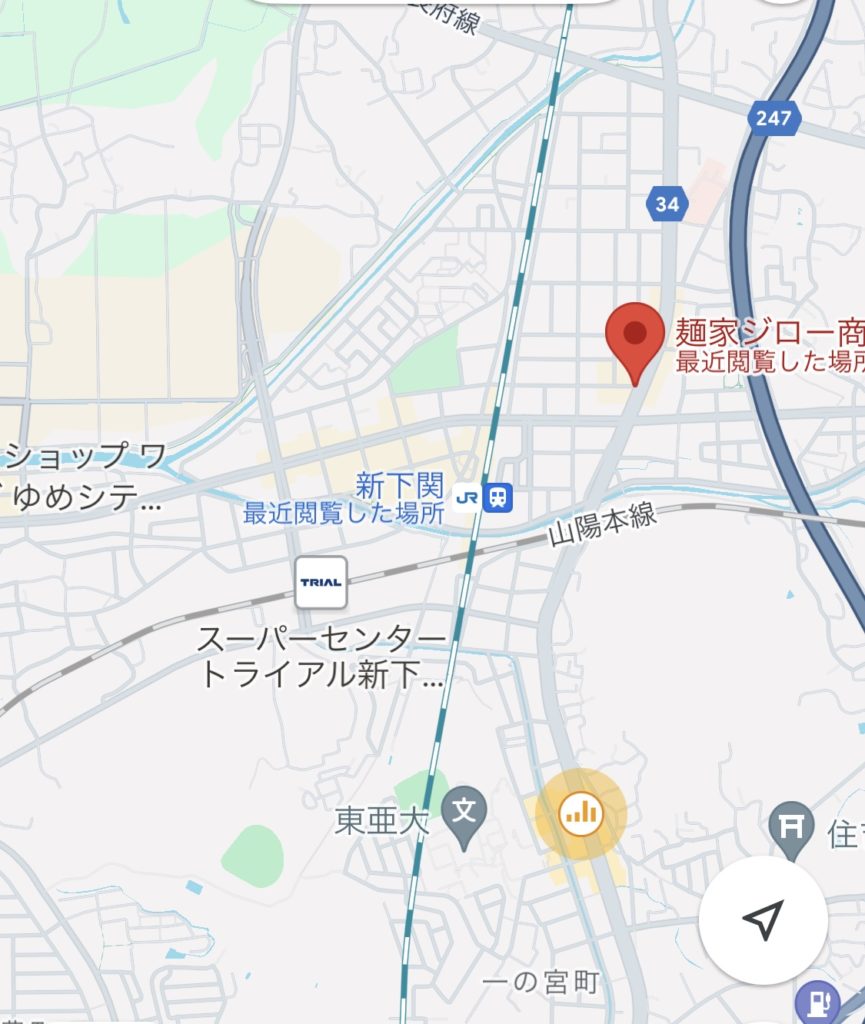Tap the 東亜大 school marker

[463, 806]
